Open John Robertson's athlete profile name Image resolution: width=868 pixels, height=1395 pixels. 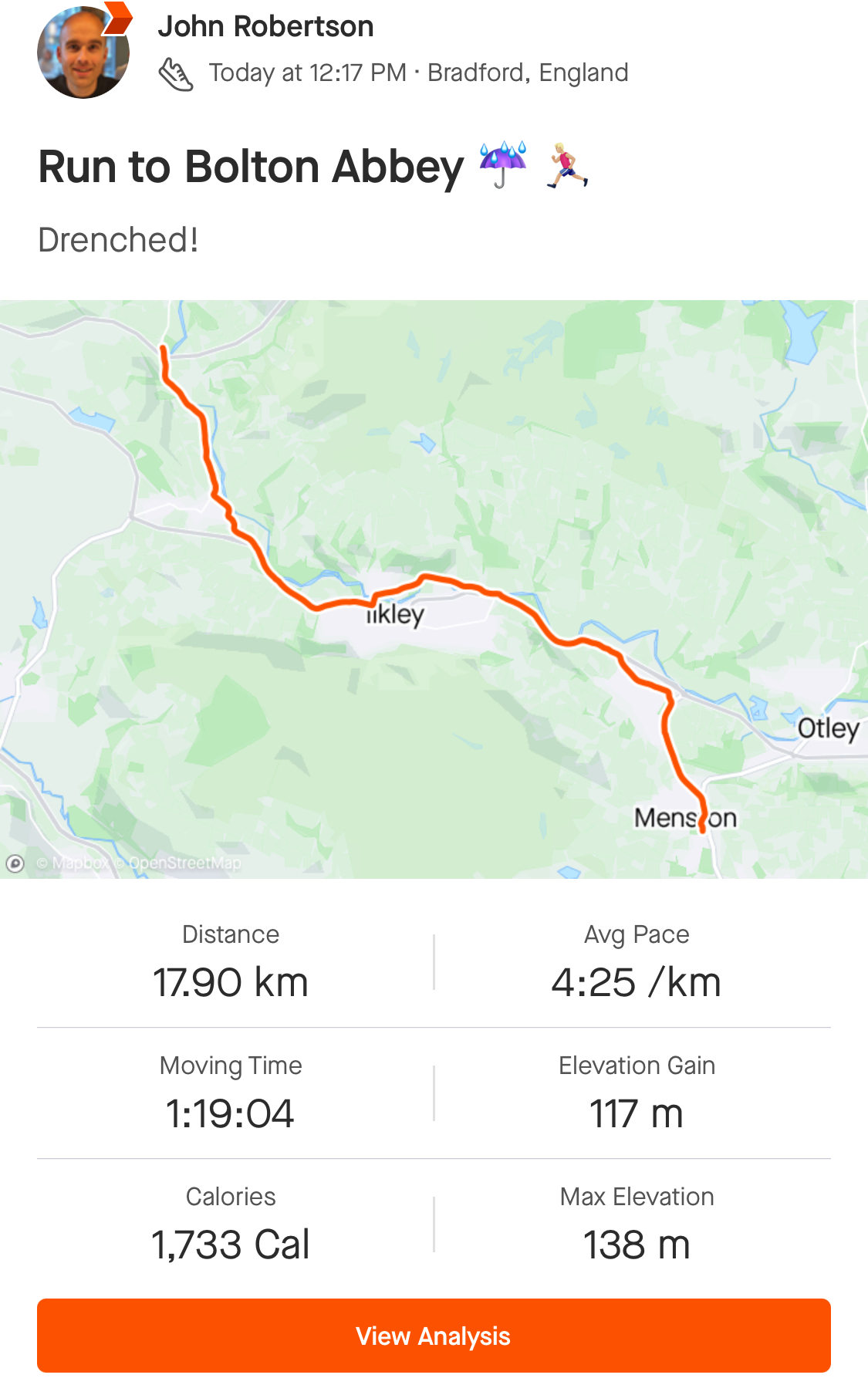[x=265, y=27]
